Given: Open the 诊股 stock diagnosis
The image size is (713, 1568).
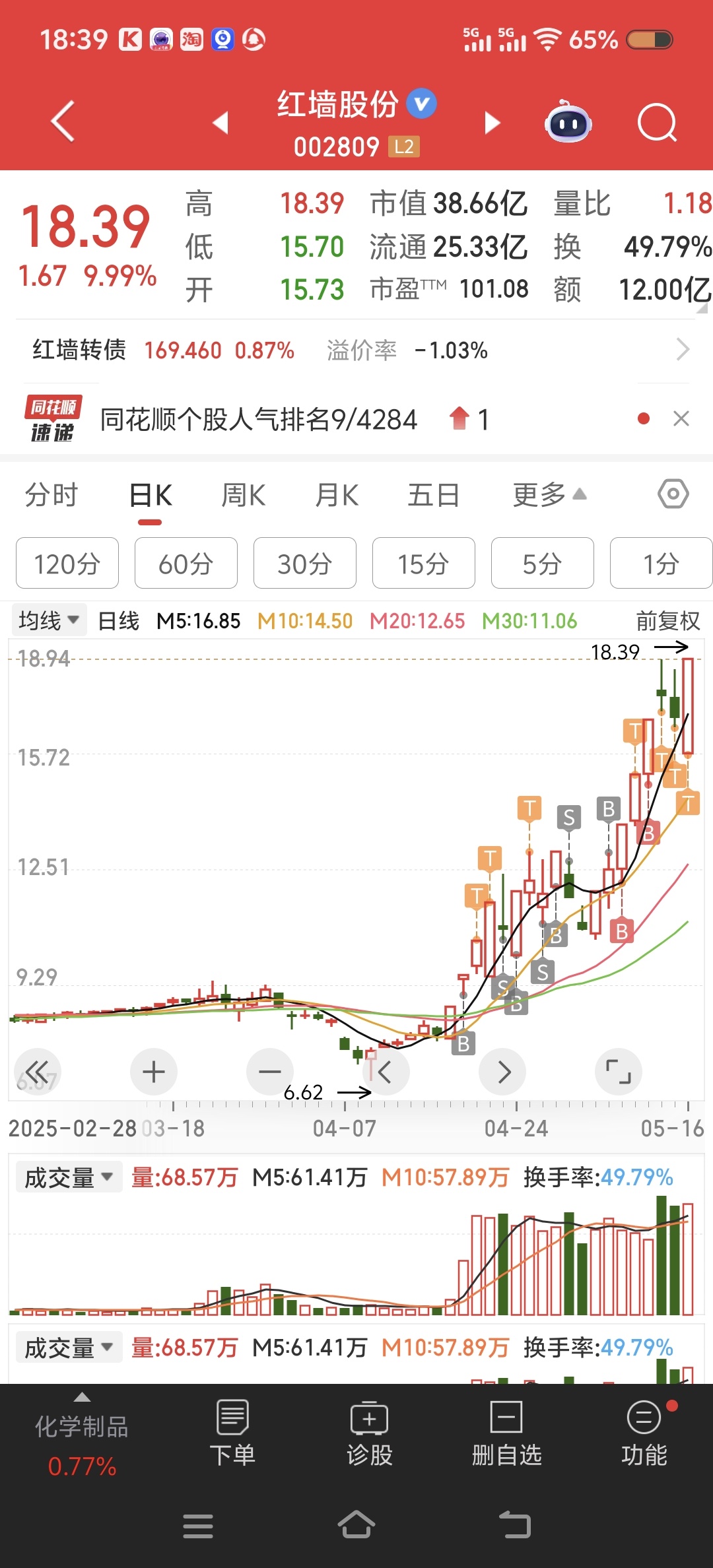Looking at the screenshot, I should [370, 1432].
